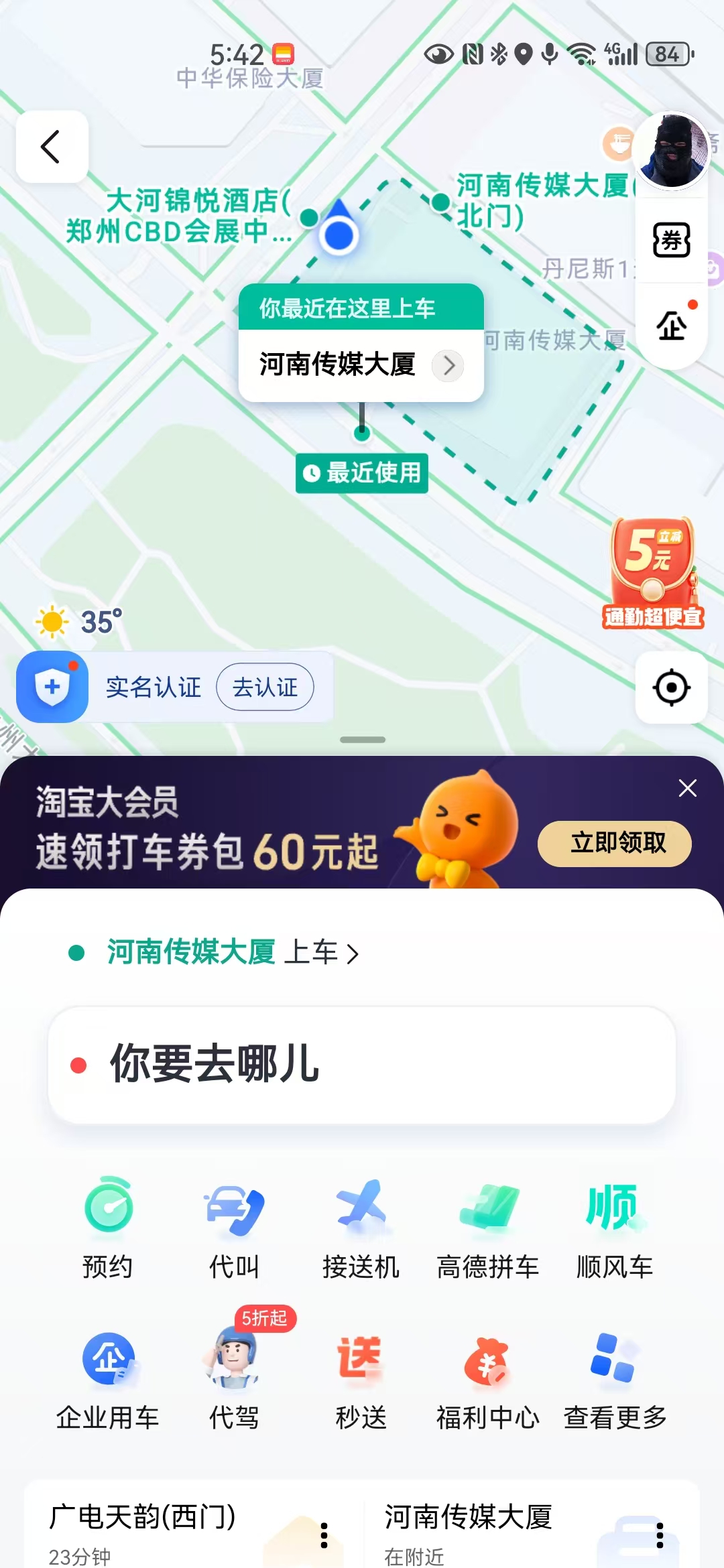Screen dimensions: 724x1568
Task: Change pickup point 河南传媒大厦 上车
Action: (215, 952)
